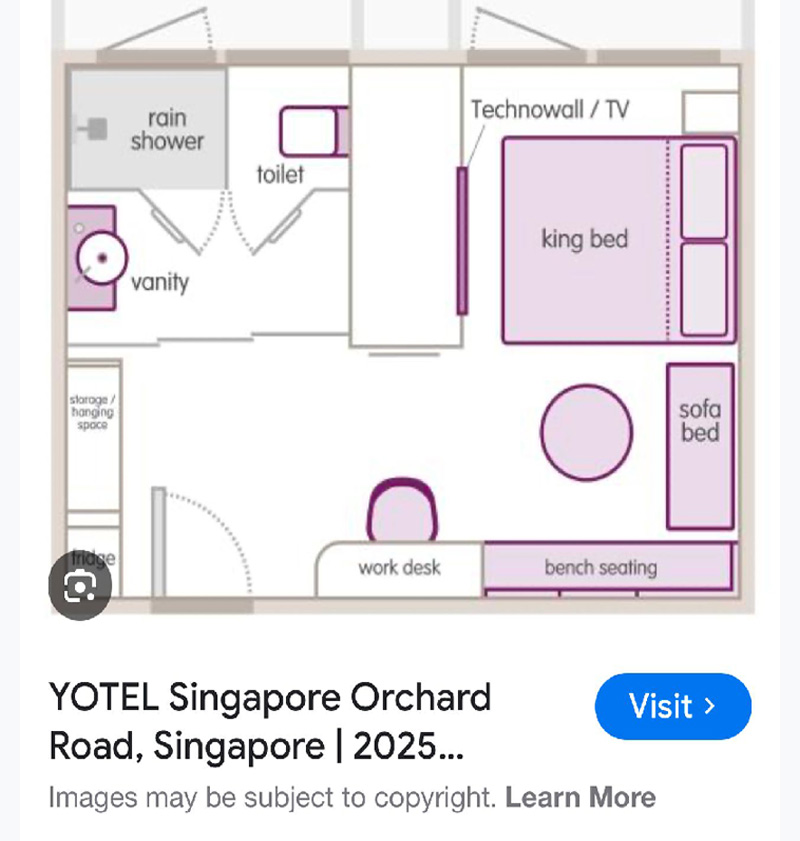Open the Learn More copyright link
Screen dimensions: 800x841
580,798
